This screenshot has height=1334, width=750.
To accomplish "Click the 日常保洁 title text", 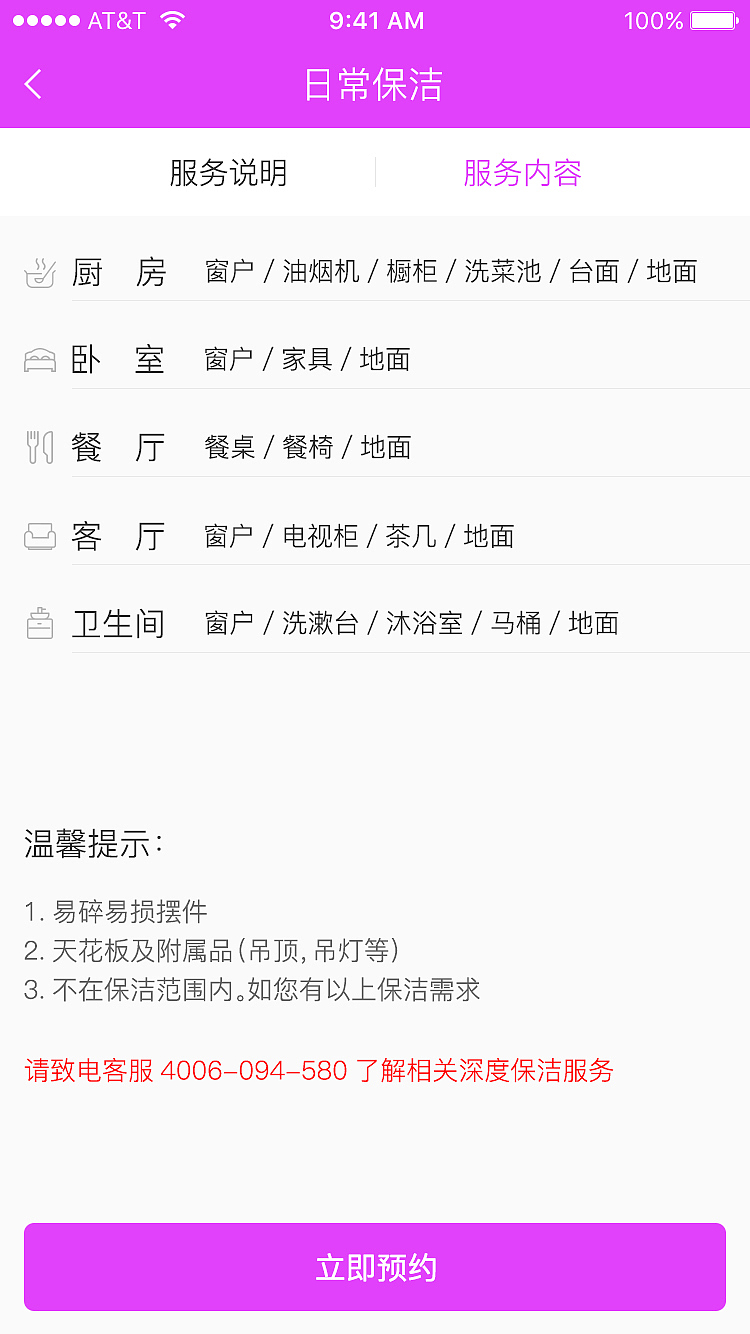I will click(x=375, y=87).
